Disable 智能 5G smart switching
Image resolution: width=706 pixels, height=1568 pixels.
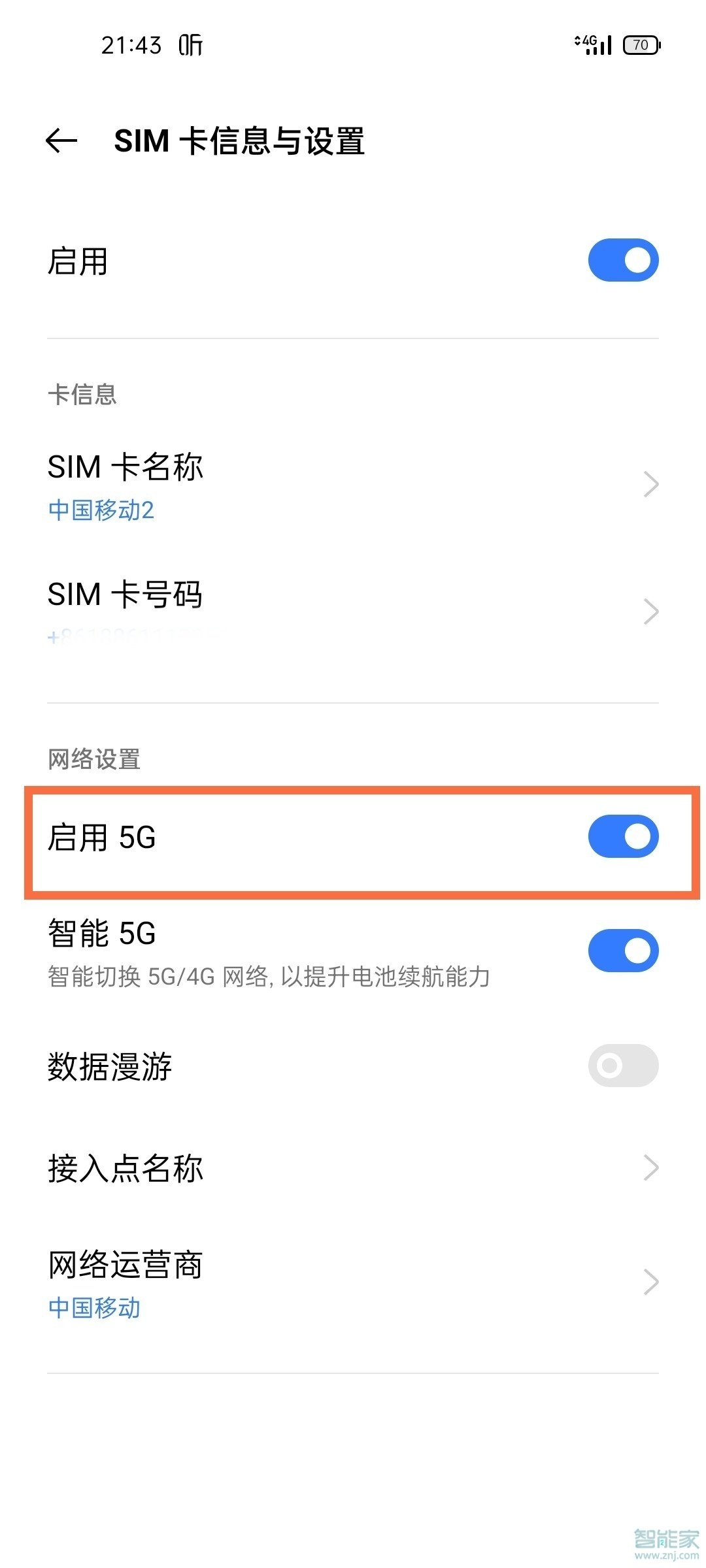click(622, 951)
